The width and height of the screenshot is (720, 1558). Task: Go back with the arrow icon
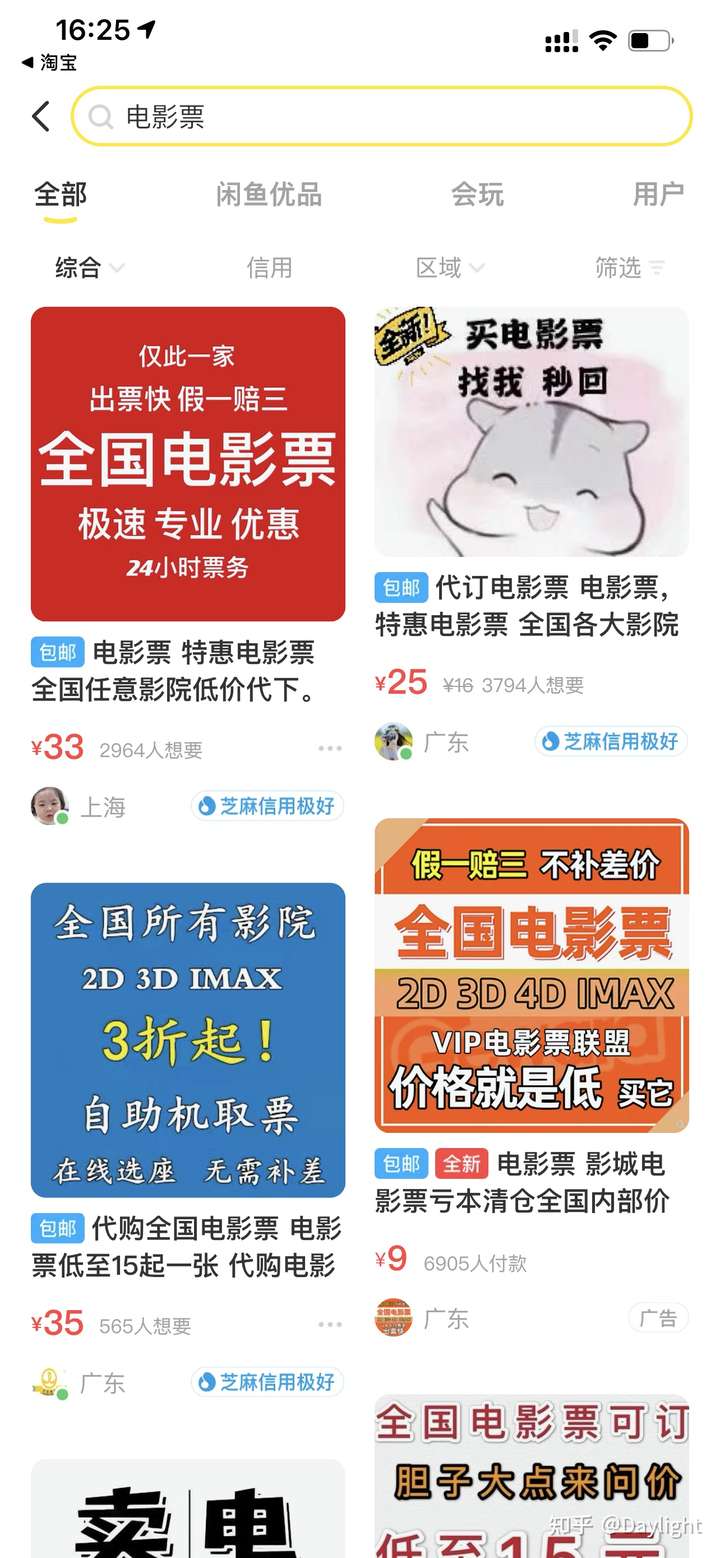click(41, 117)
